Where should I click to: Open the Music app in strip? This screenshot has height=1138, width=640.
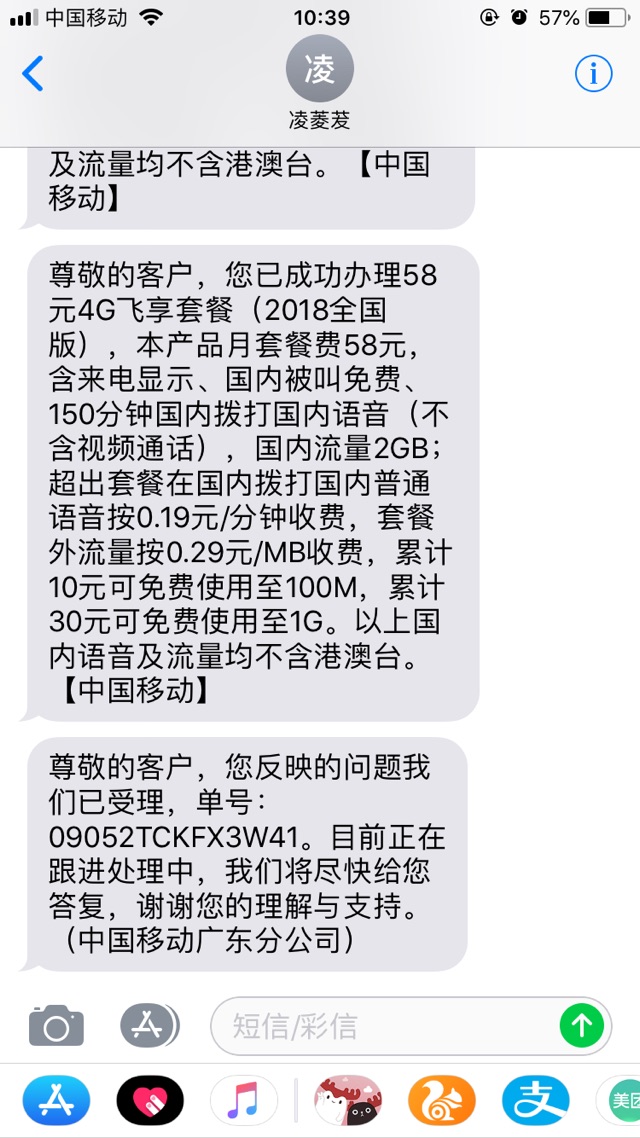coord(244,1100)
